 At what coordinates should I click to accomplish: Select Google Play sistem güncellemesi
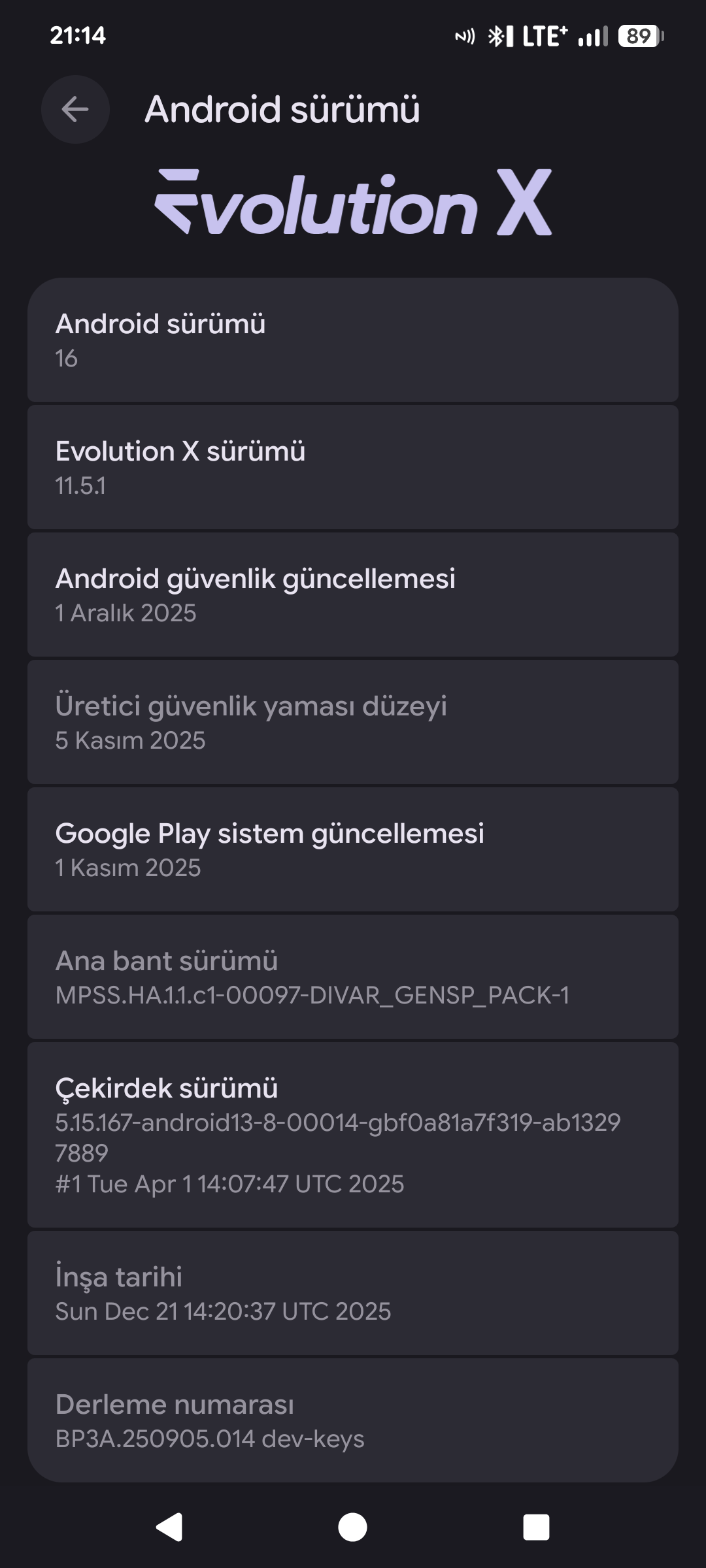tap(353, 849)
